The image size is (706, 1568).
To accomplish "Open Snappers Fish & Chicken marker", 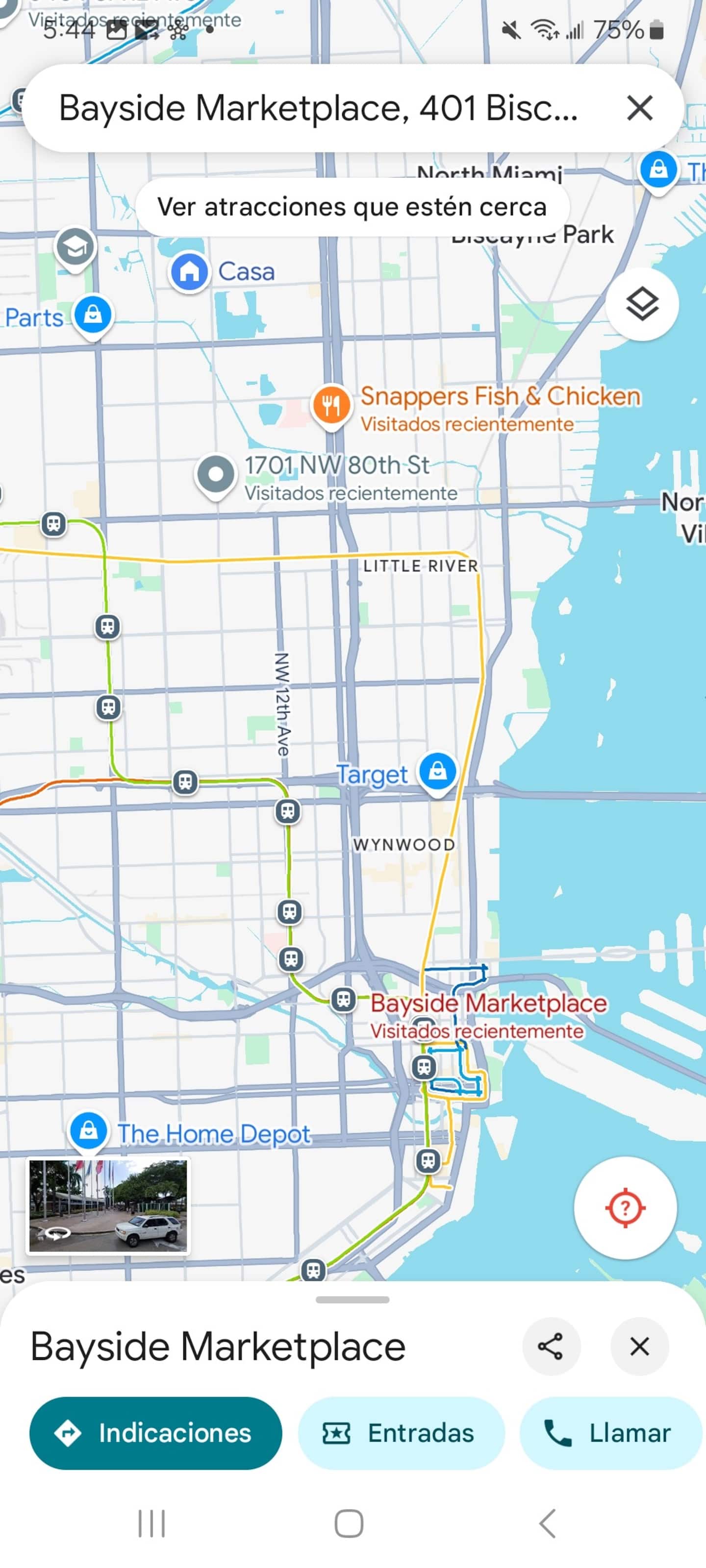I will pos(331,405).
